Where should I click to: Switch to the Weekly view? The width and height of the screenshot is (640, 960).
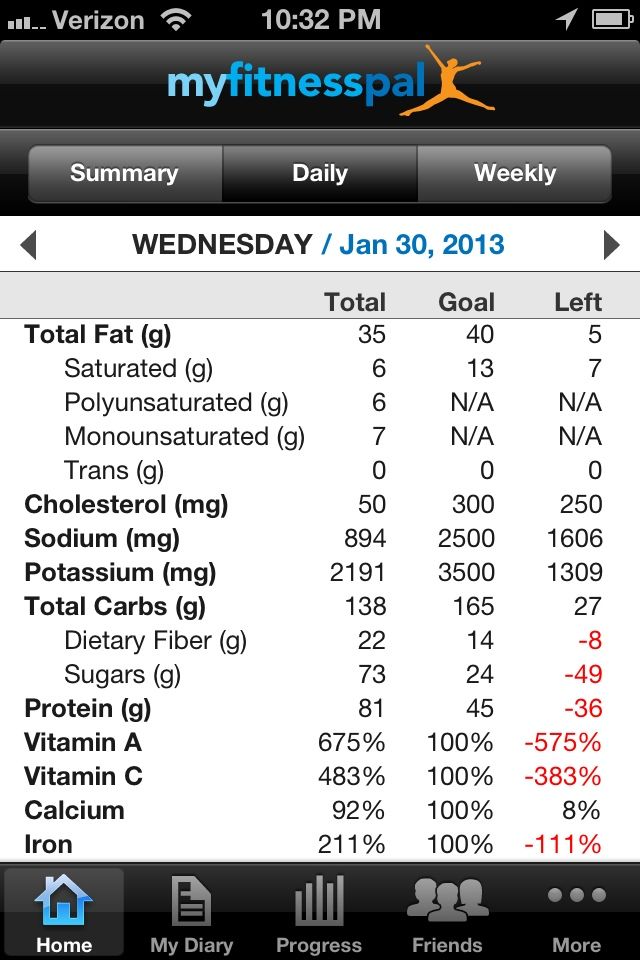[x=514, y=174]
